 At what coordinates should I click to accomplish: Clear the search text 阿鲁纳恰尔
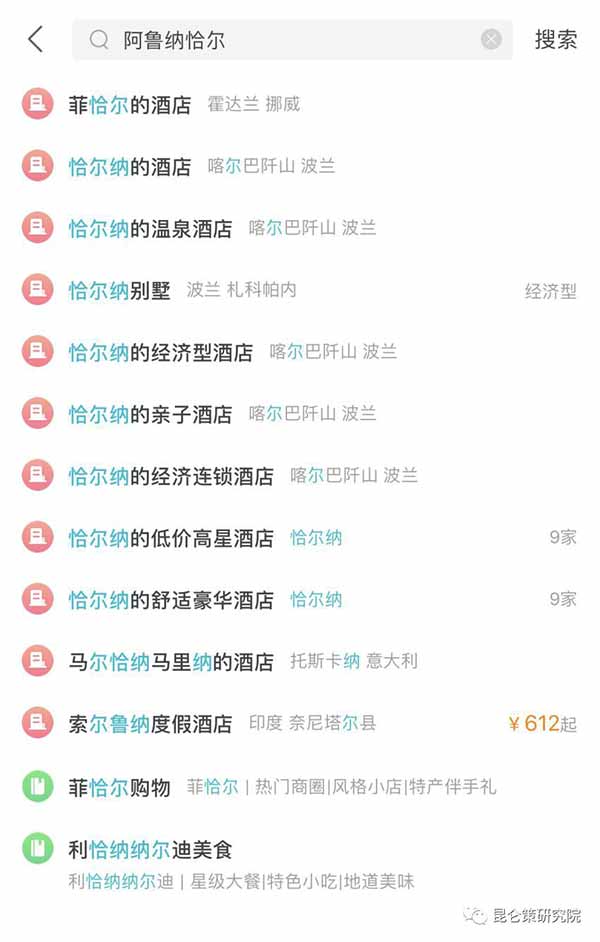(x=491, y=40)
